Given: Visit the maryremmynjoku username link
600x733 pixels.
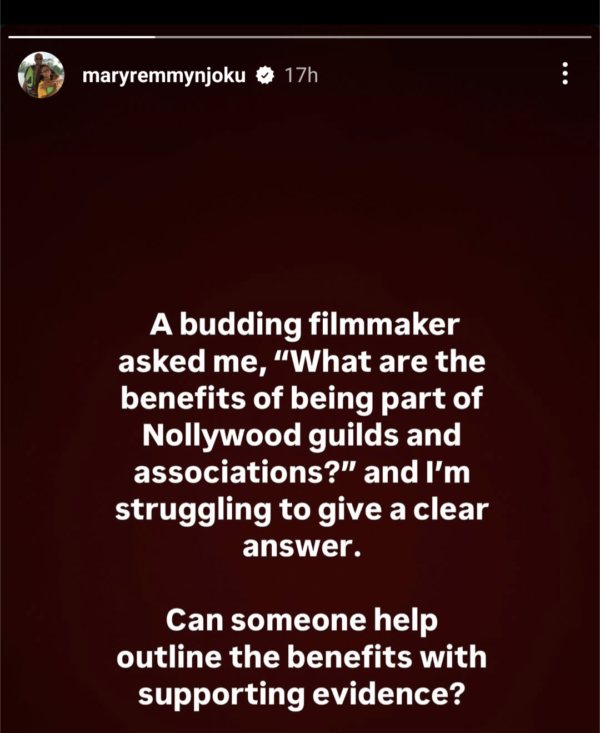Looking at the screenshot, I should (163, 75).
